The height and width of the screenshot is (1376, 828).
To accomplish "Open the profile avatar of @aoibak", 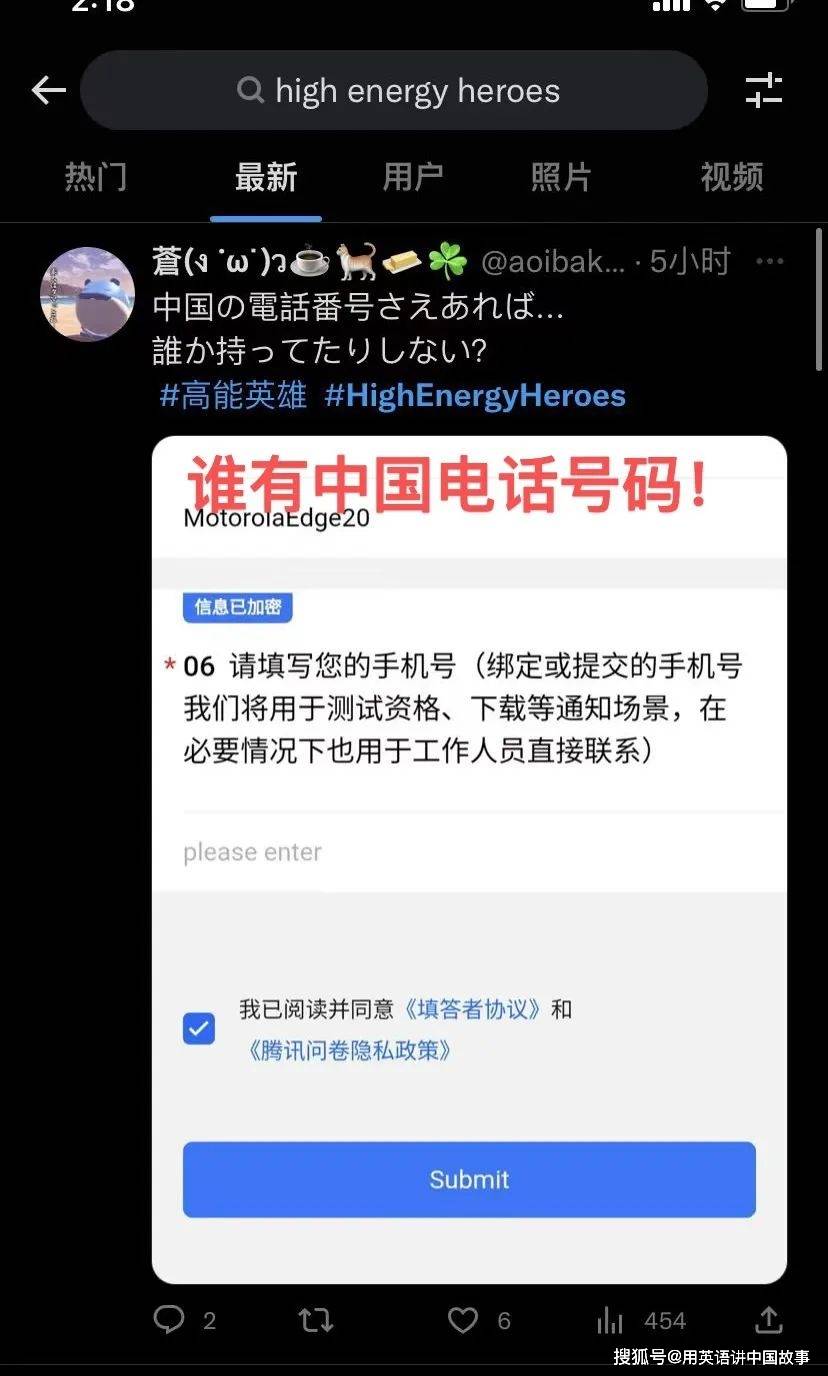I will click(x=87, y=294).
